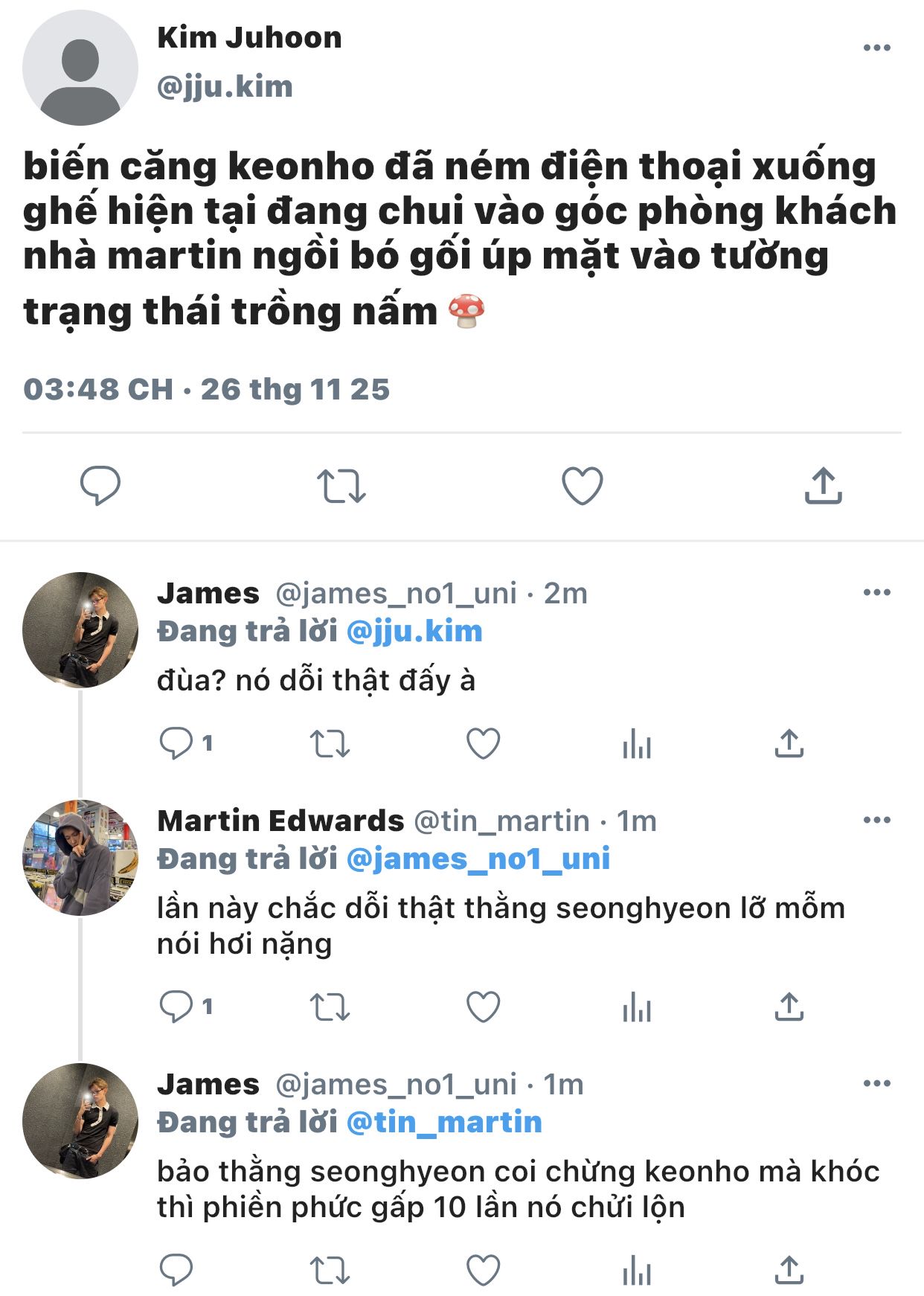Like James's reply "đùa? nó dỗi thật đấy à"
The image size is (924, 1296).
coord(483,743)
